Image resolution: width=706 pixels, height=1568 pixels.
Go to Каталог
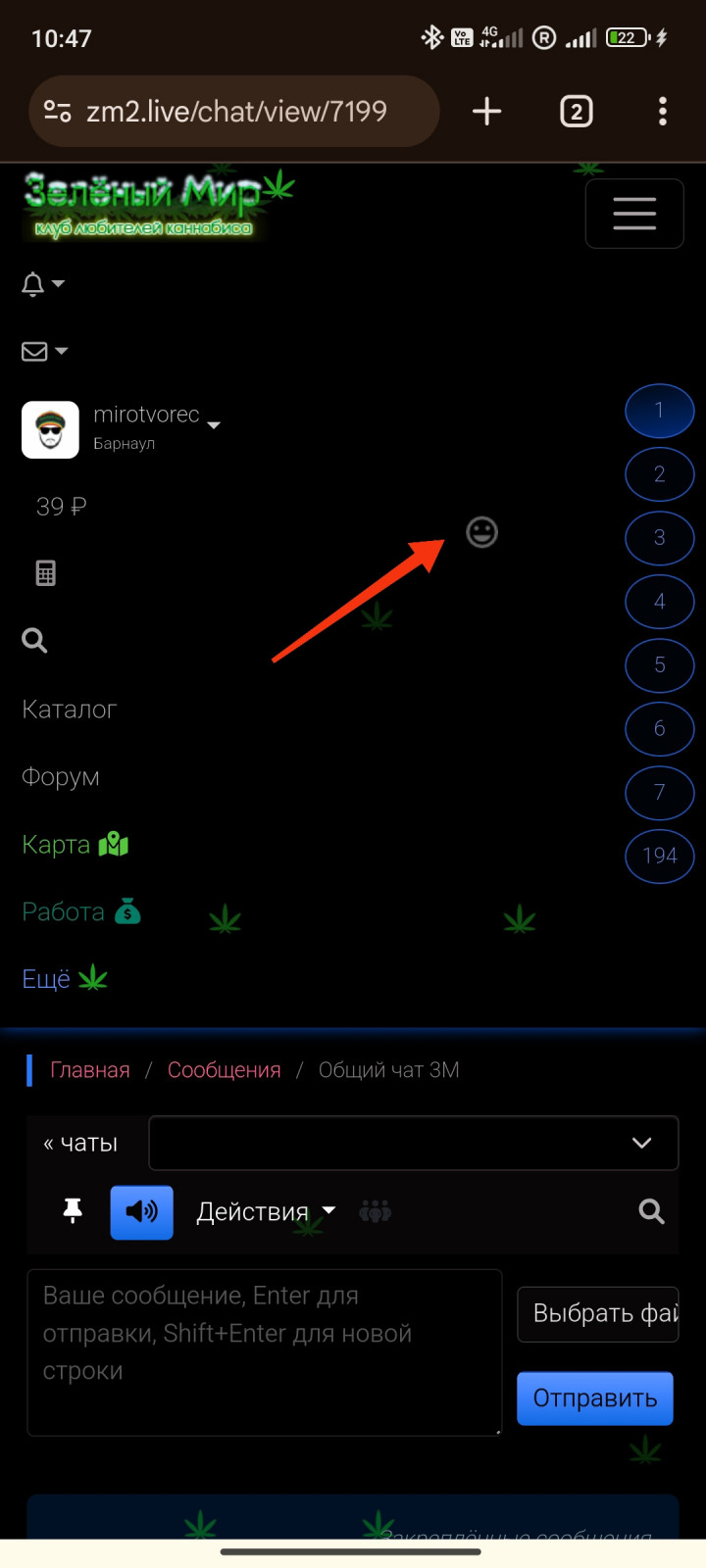69,709
